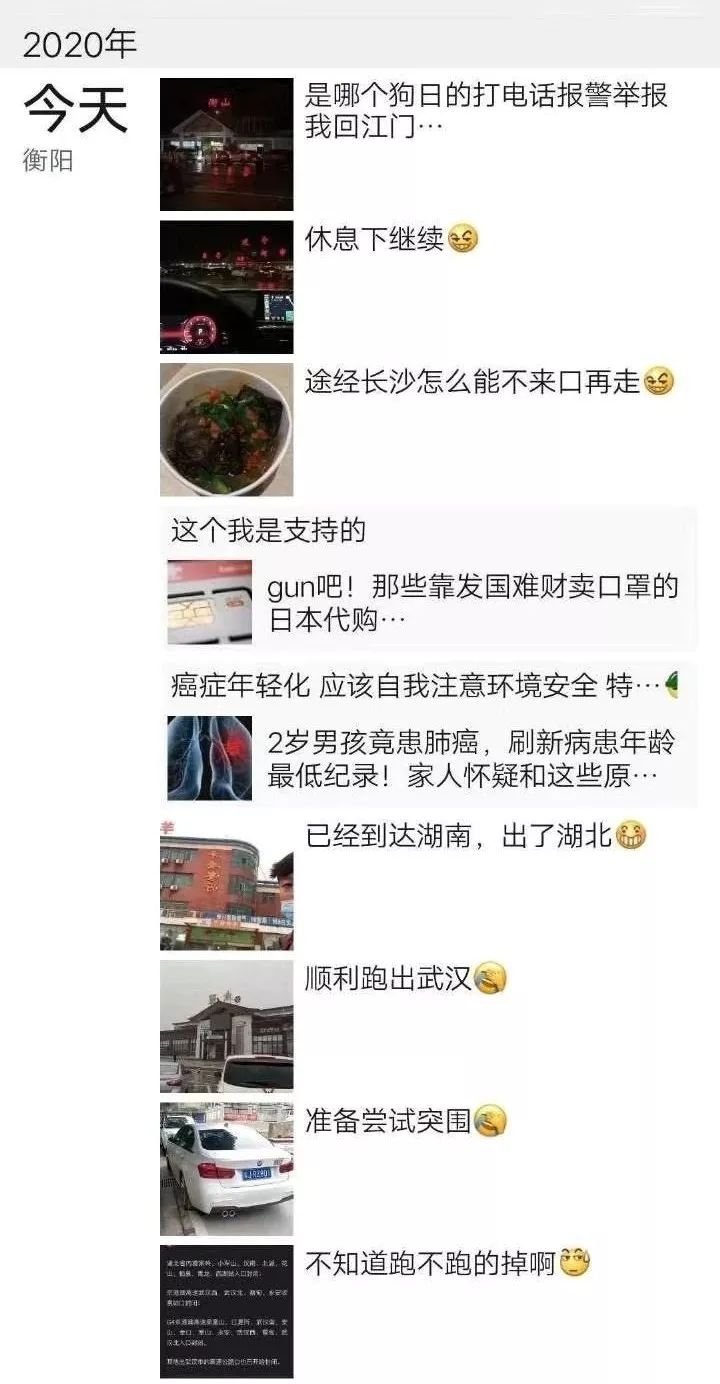Open the bank card article thumbnail
Screen dimensions: 720x1384
(x=210, y=603)
